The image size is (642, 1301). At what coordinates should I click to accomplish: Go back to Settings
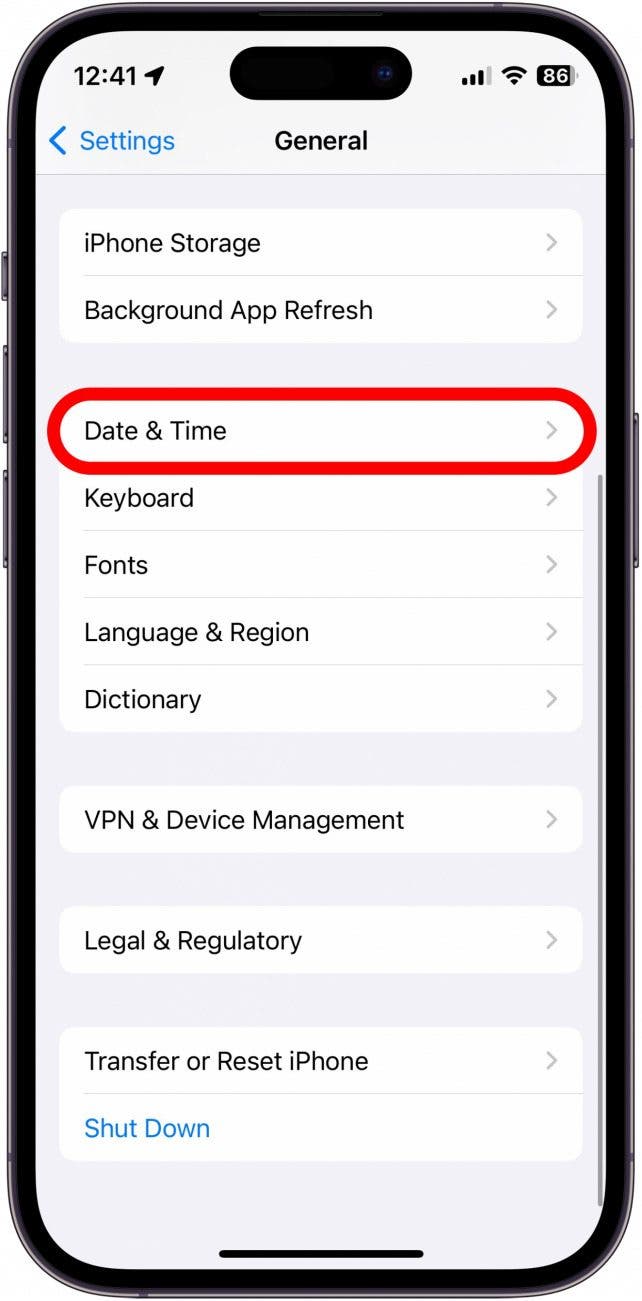tap(112, 141)
